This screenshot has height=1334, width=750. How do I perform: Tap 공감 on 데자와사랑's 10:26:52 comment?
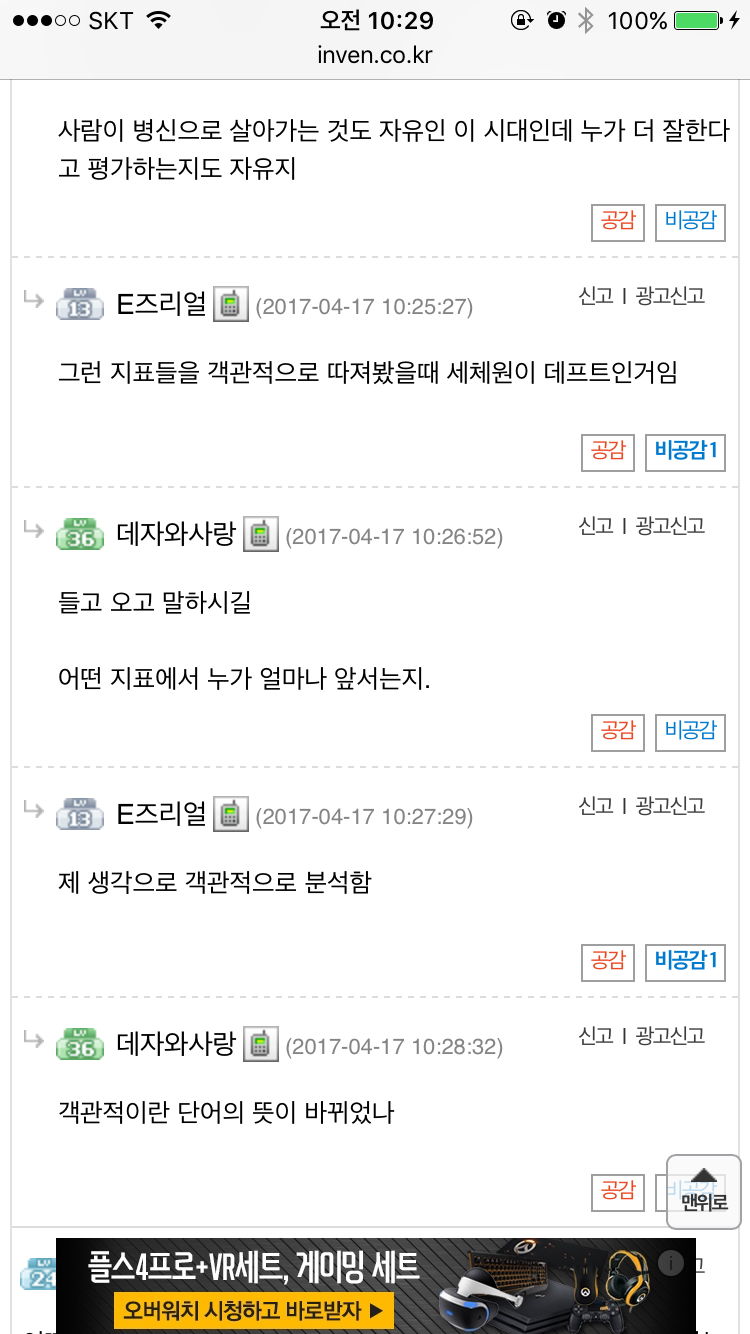[618, 732]
